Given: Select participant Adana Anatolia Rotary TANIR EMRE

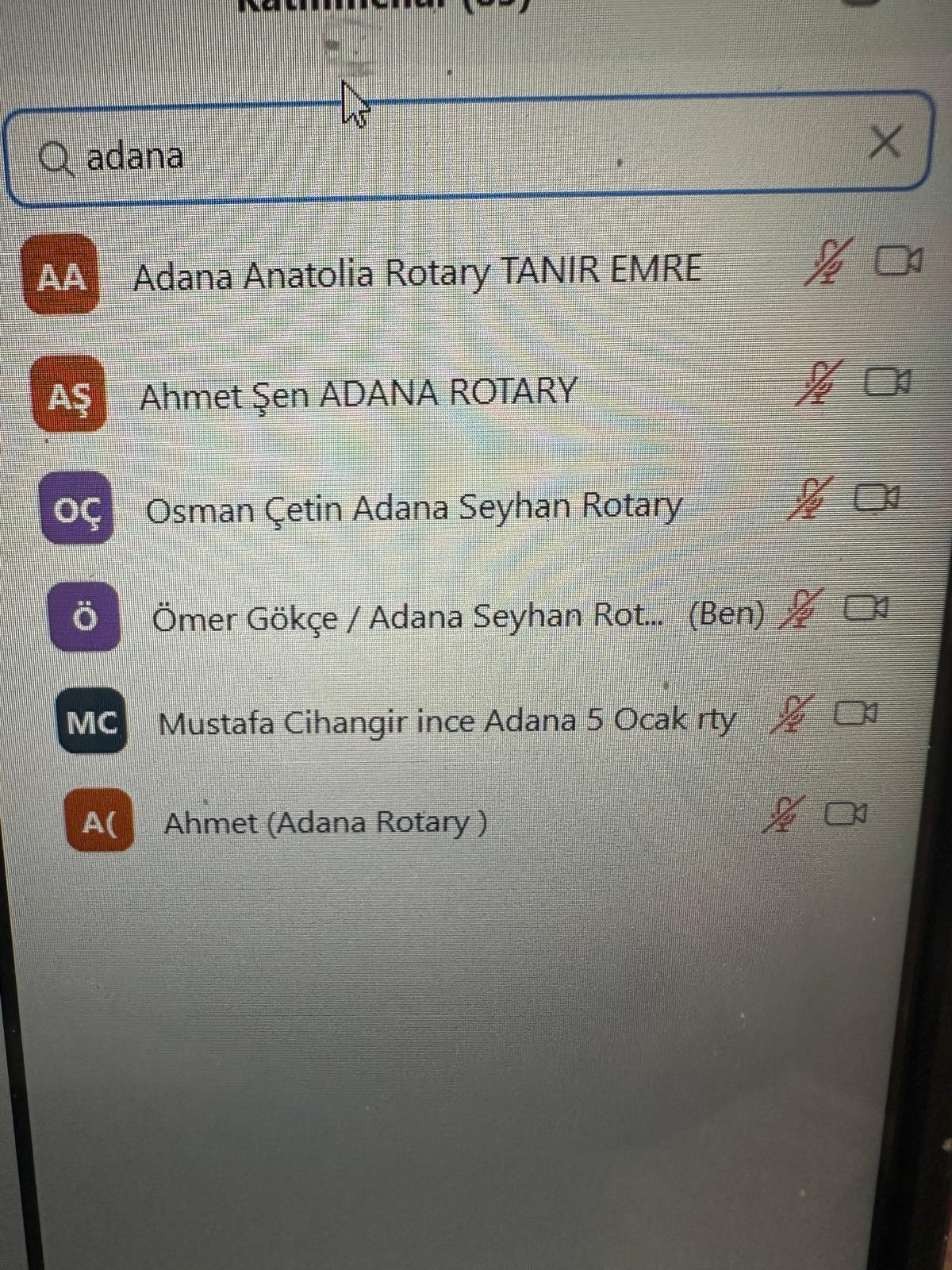Looking at the screenshot, I should coord(416,272).
